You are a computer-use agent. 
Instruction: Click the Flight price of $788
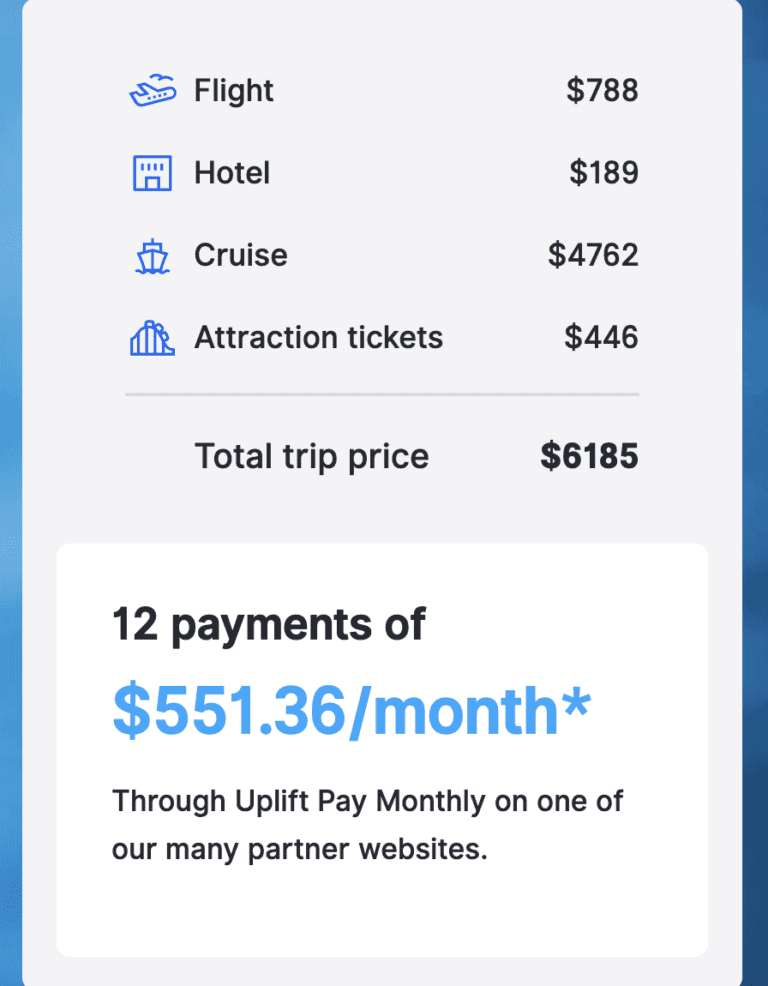604,90
